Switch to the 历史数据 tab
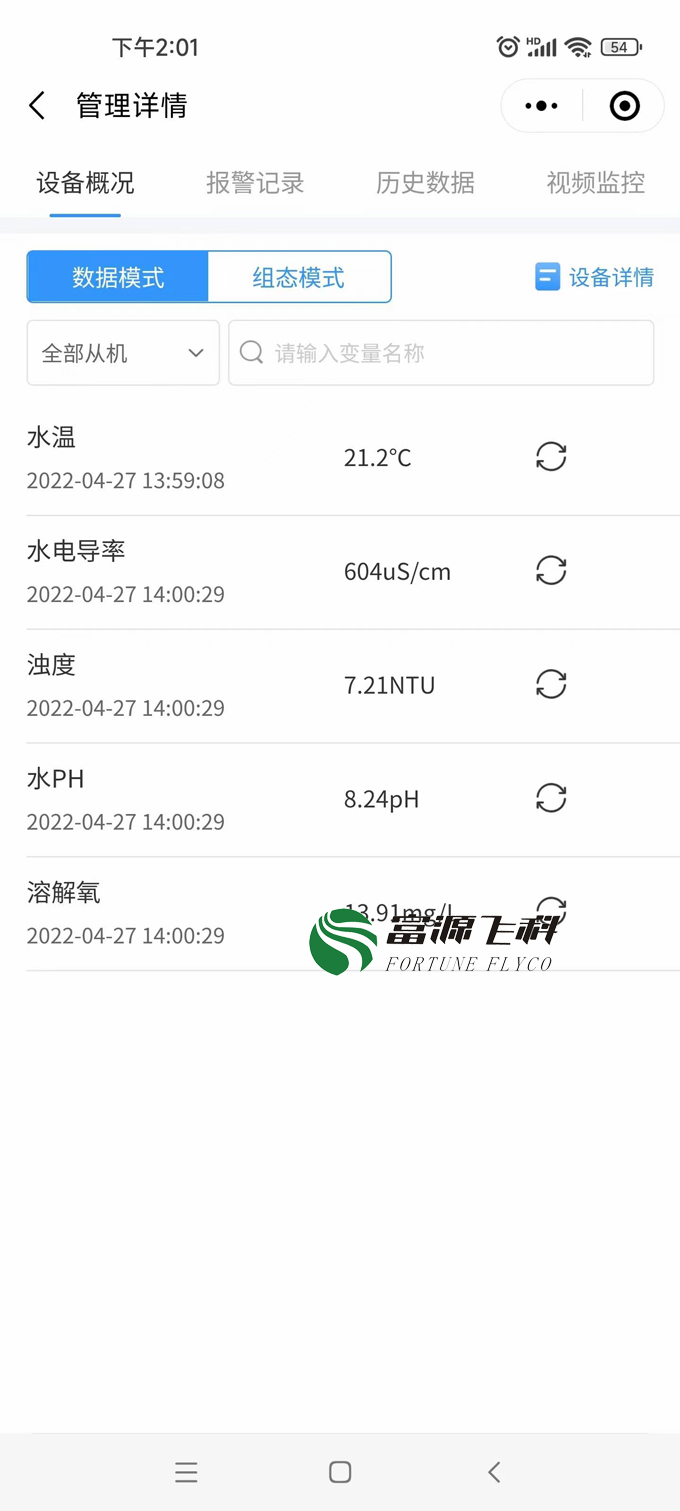This screenshot has width=680, height=1511. 425,183
